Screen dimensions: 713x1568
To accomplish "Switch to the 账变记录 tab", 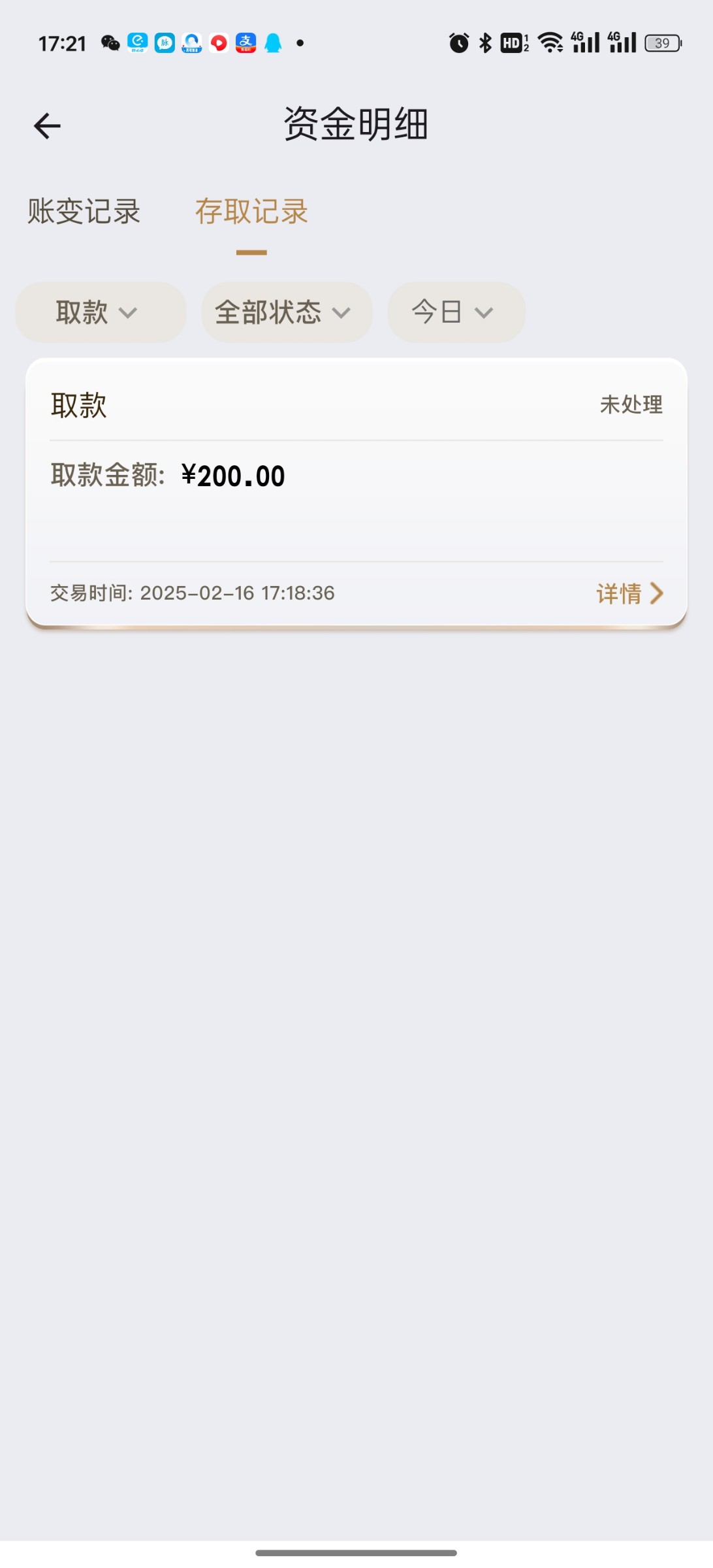I will (x=84, y=212).
